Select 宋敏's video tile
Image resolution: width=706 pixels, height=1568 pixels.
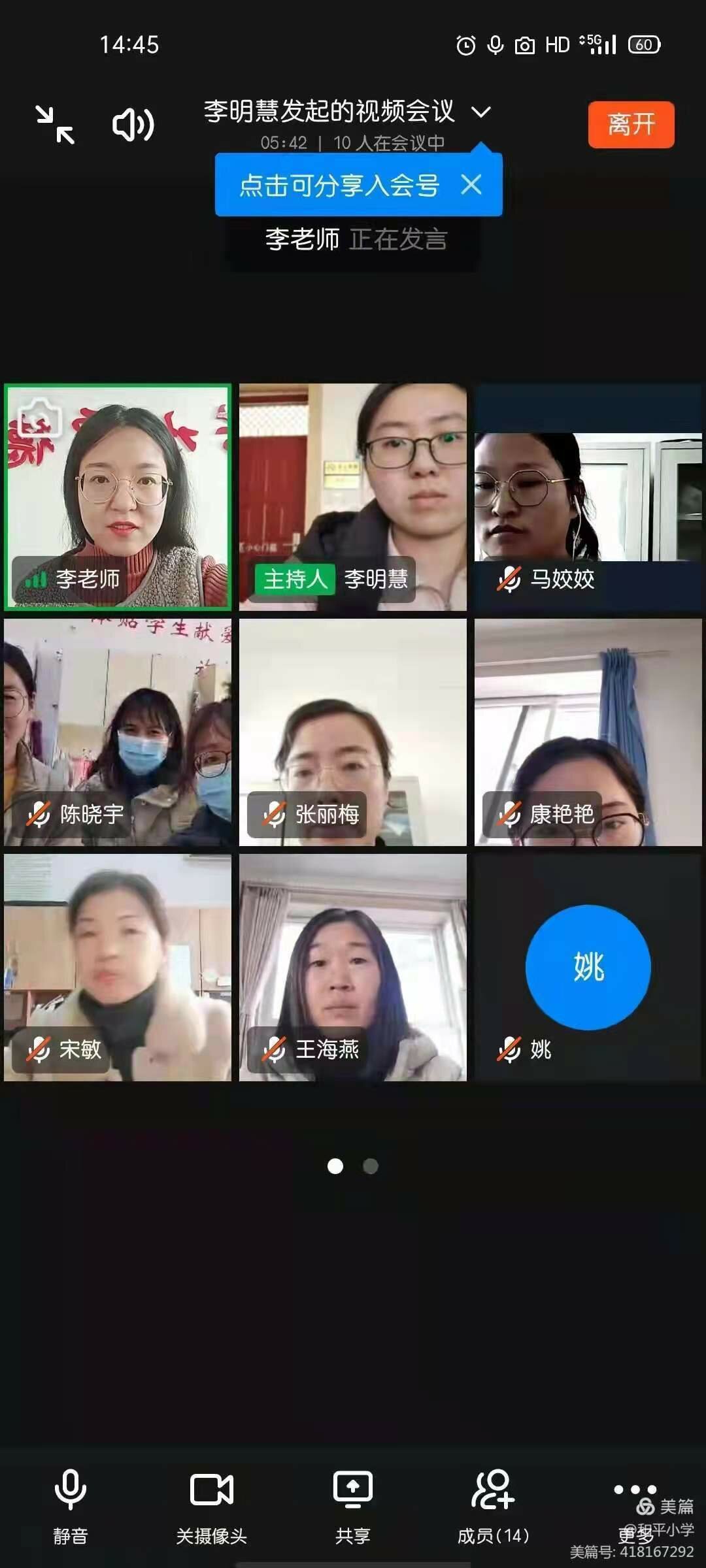(118, 967)
